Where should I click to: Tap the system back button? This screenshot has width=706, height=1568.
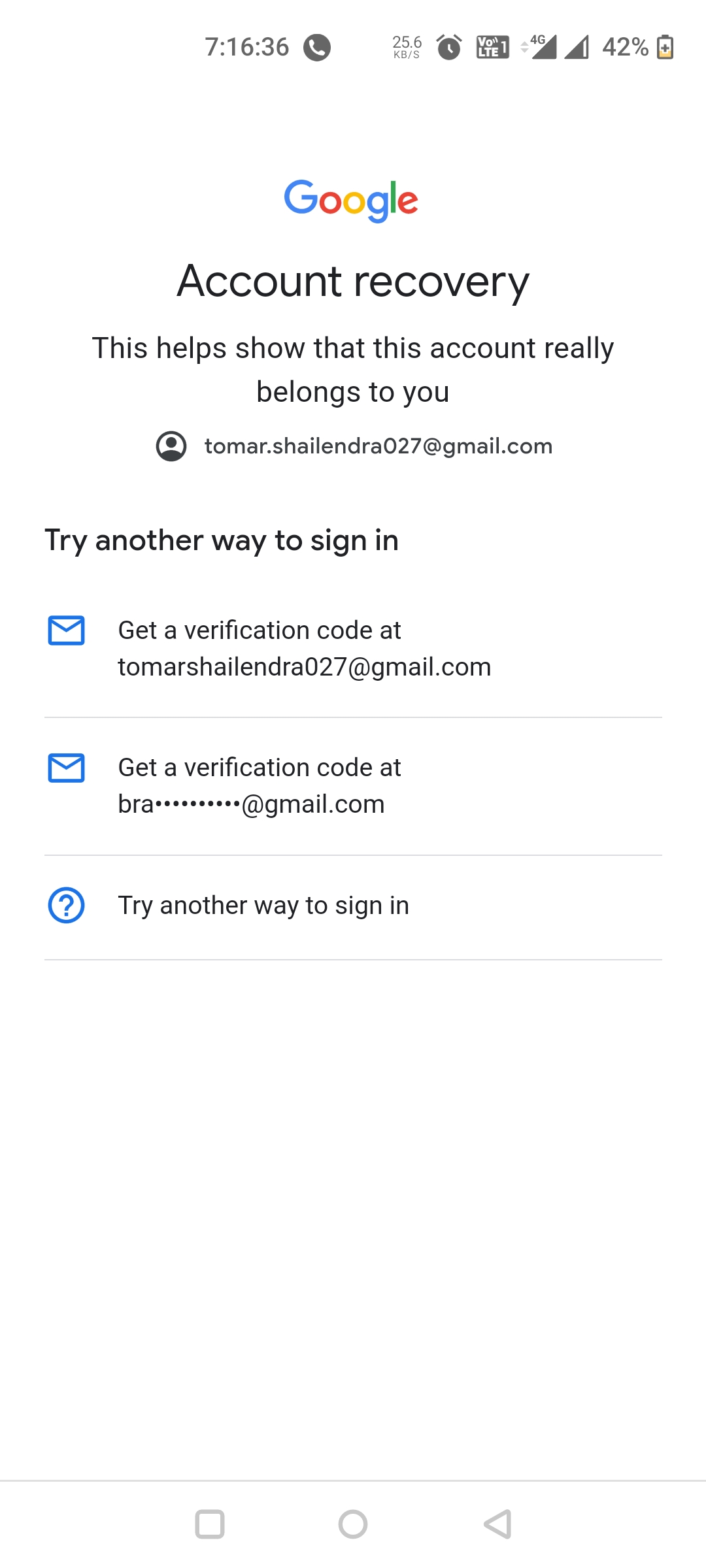497,1524
